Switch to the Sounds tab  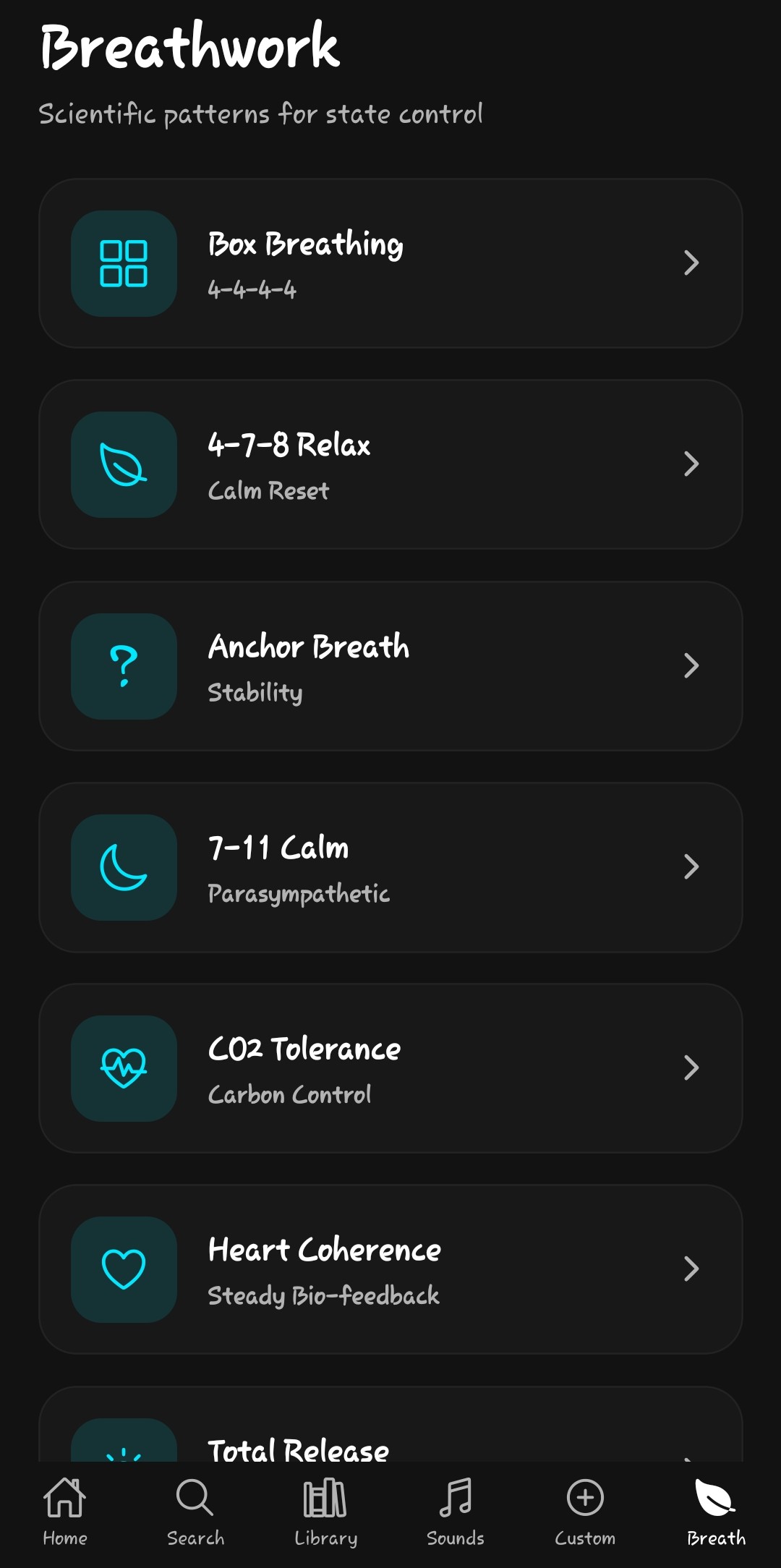(455, 1512)
